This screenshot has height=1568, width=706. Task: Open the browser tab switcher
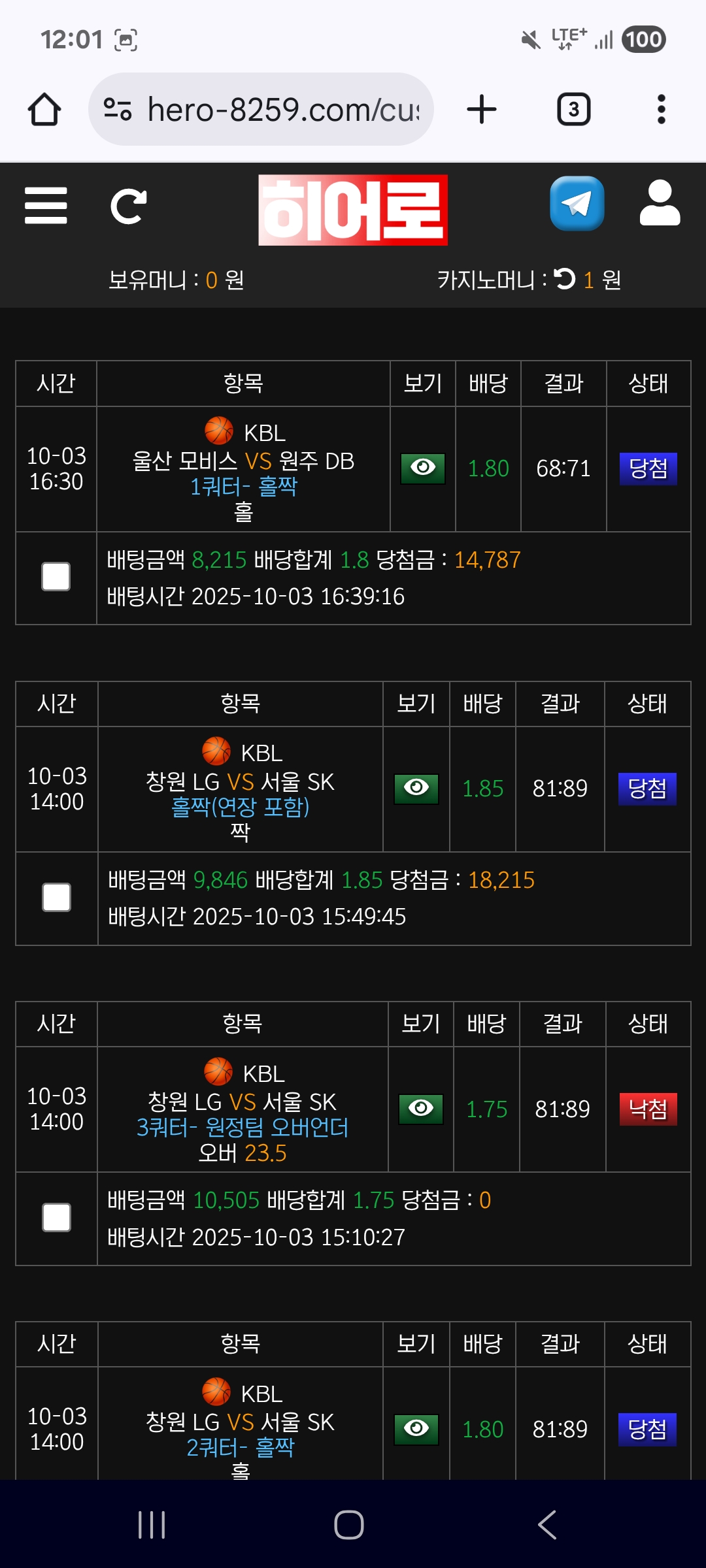[x=573, y=109]
